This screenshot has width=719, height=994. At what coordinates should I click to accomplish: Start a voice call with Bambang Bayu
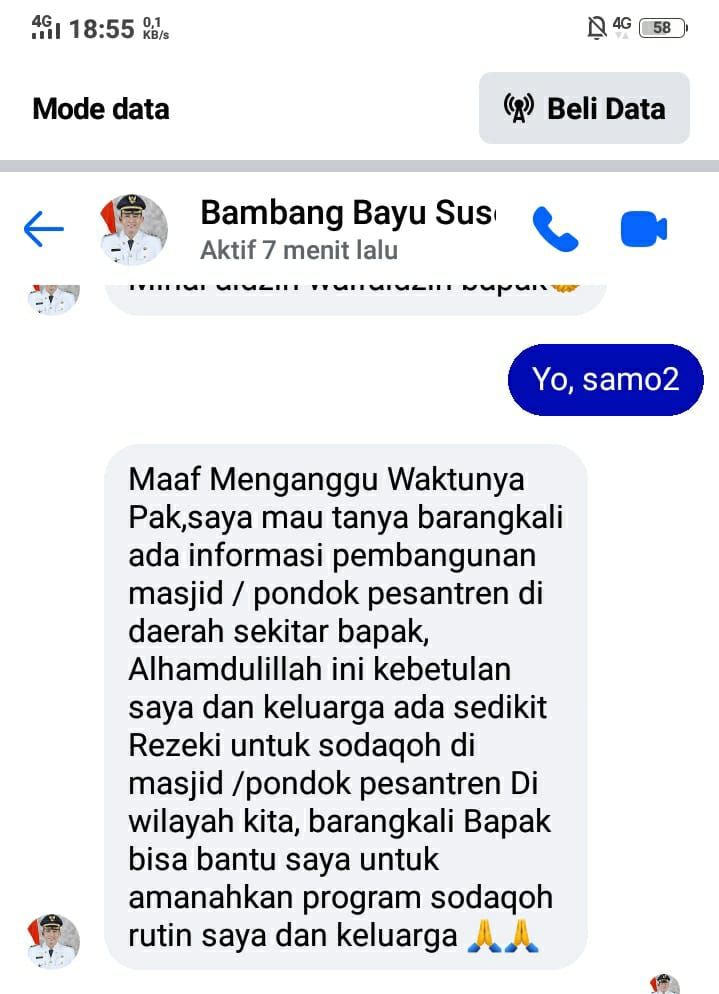[x=555, y=229]
